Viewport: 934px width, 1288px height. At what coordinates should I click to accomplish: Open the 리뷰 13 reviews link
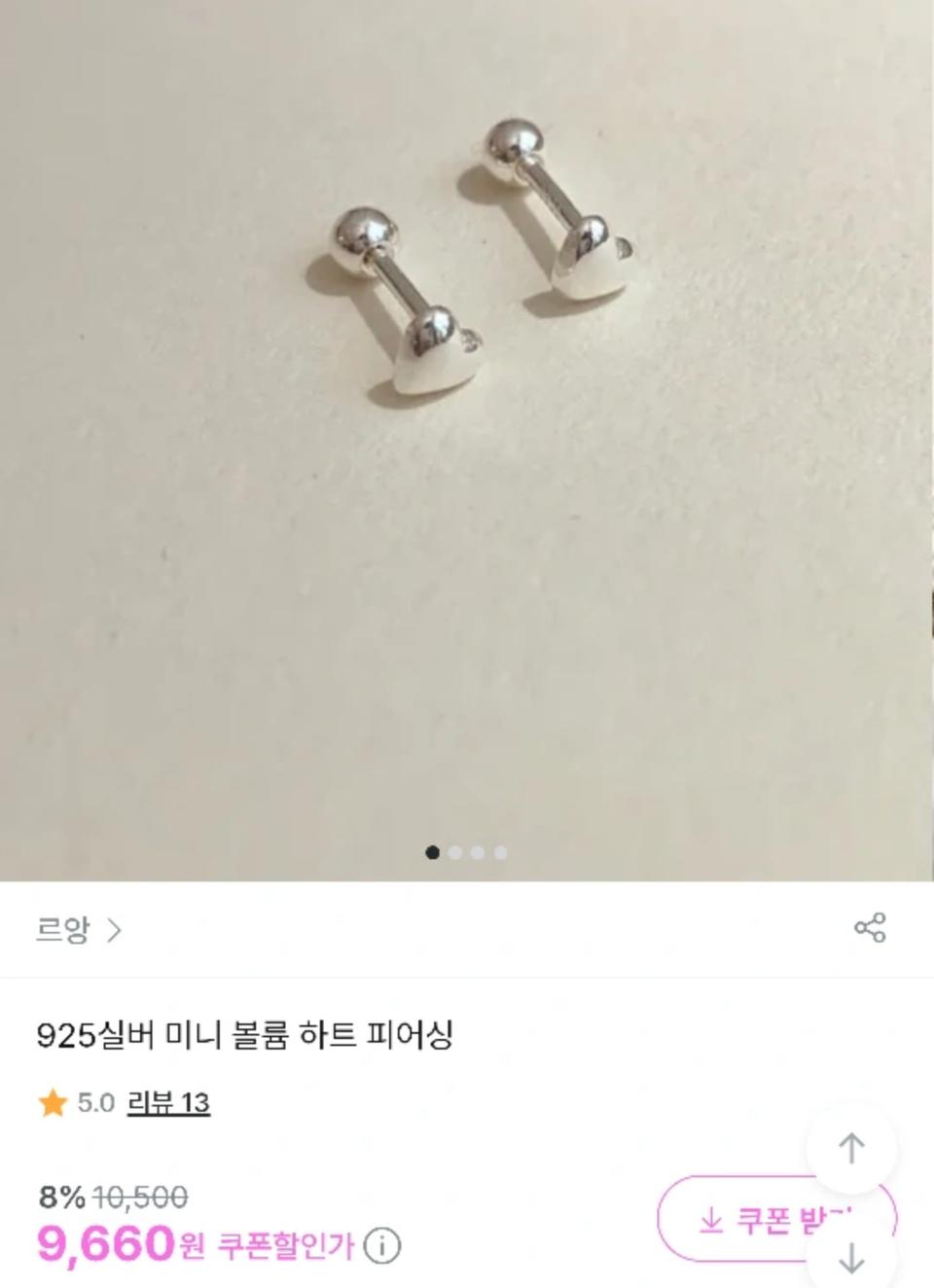pyautogui.click(x=167, y=1105)
